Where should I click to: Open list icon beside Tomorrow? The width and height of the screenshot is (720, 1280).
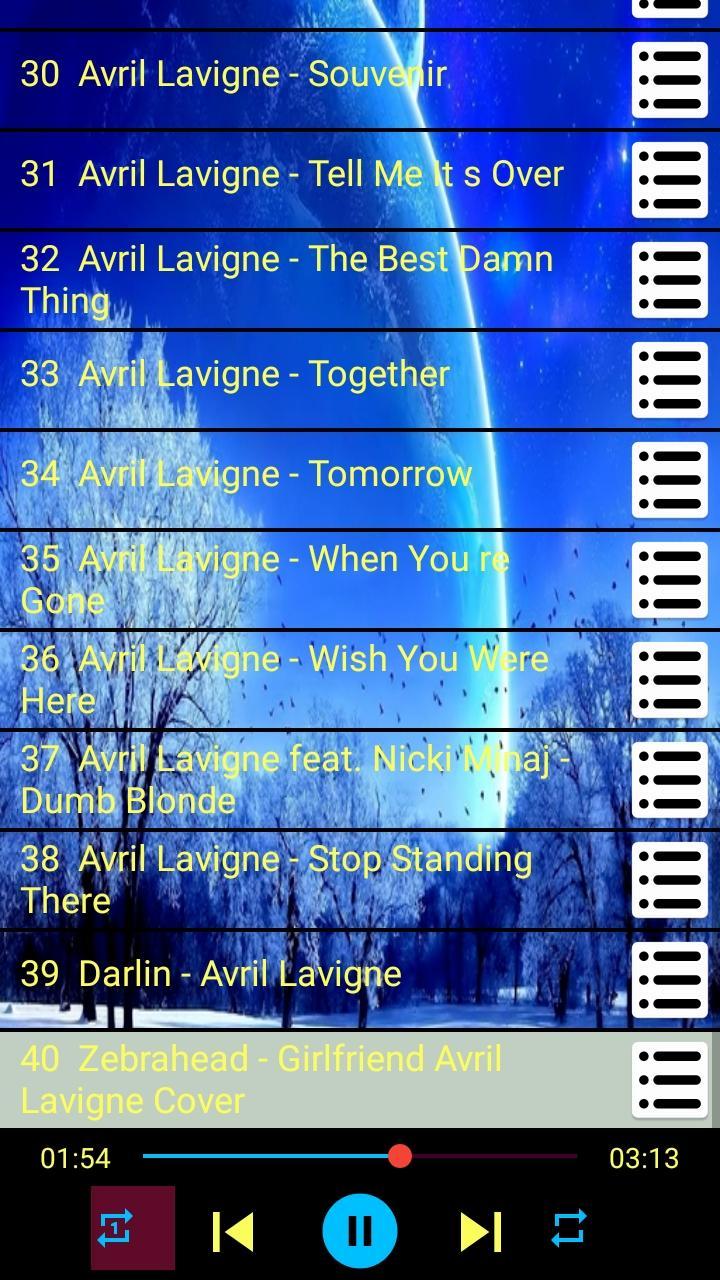coord(670,480)
